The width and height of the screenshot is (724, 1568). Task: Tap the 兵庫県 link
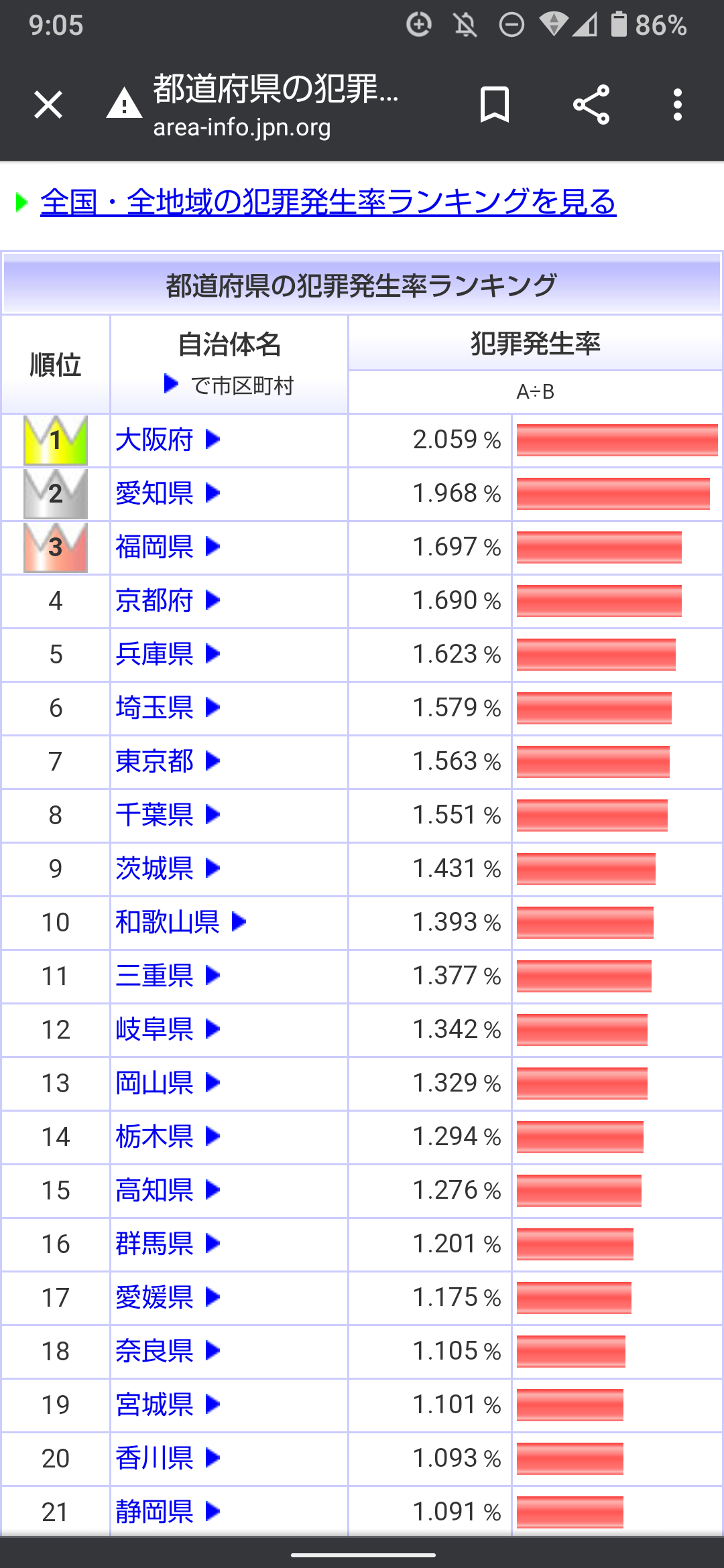(154, 655)
